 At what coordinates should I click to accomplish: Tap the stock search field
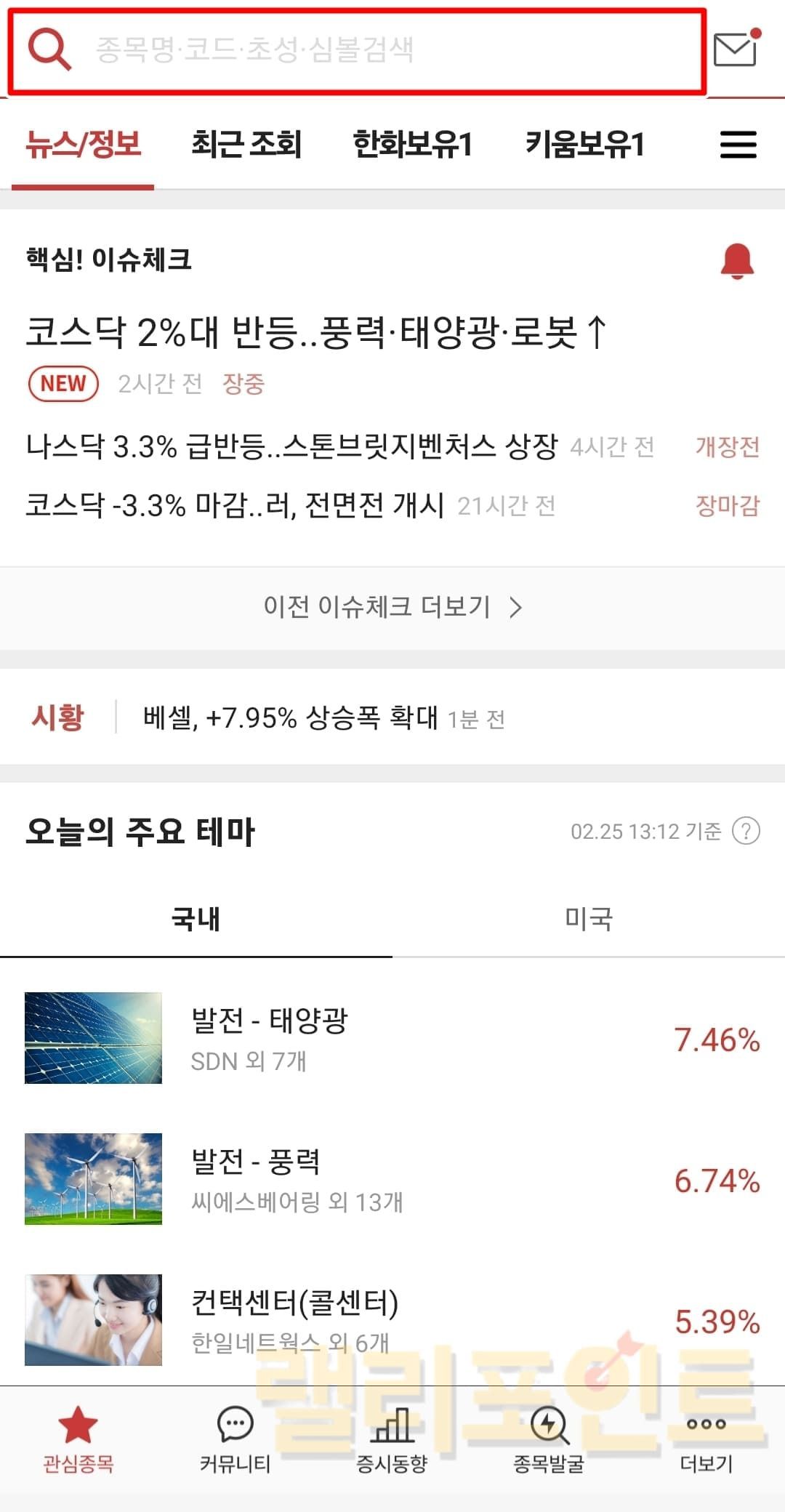356,50
